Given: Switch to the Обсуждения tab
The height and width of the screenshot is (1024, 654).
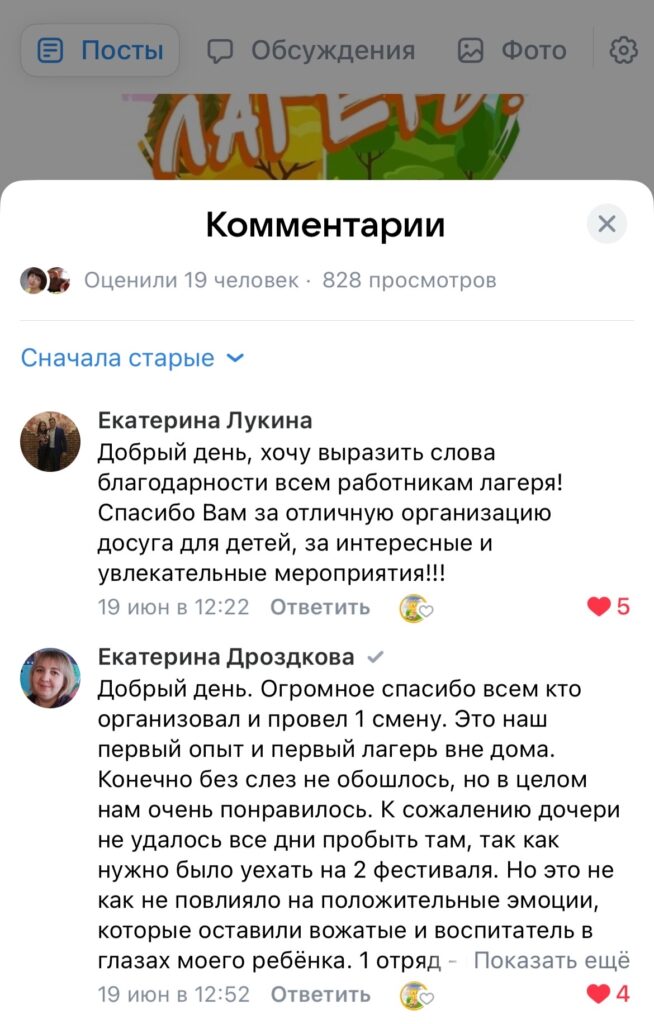Looking at the screenshot, I should (x=311, y=50).
